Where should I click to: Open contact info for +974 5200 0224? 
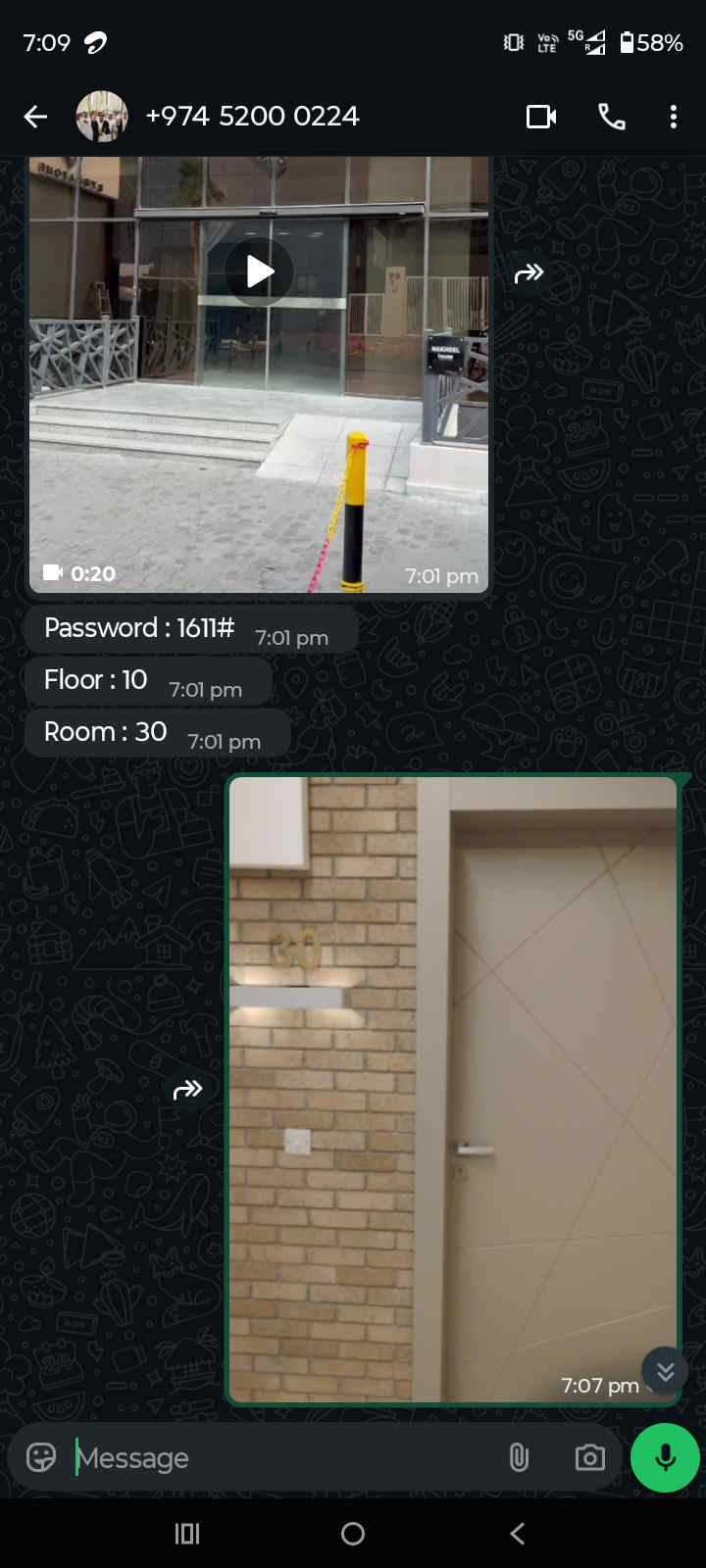pyautogui.click(x=252, y=117)
